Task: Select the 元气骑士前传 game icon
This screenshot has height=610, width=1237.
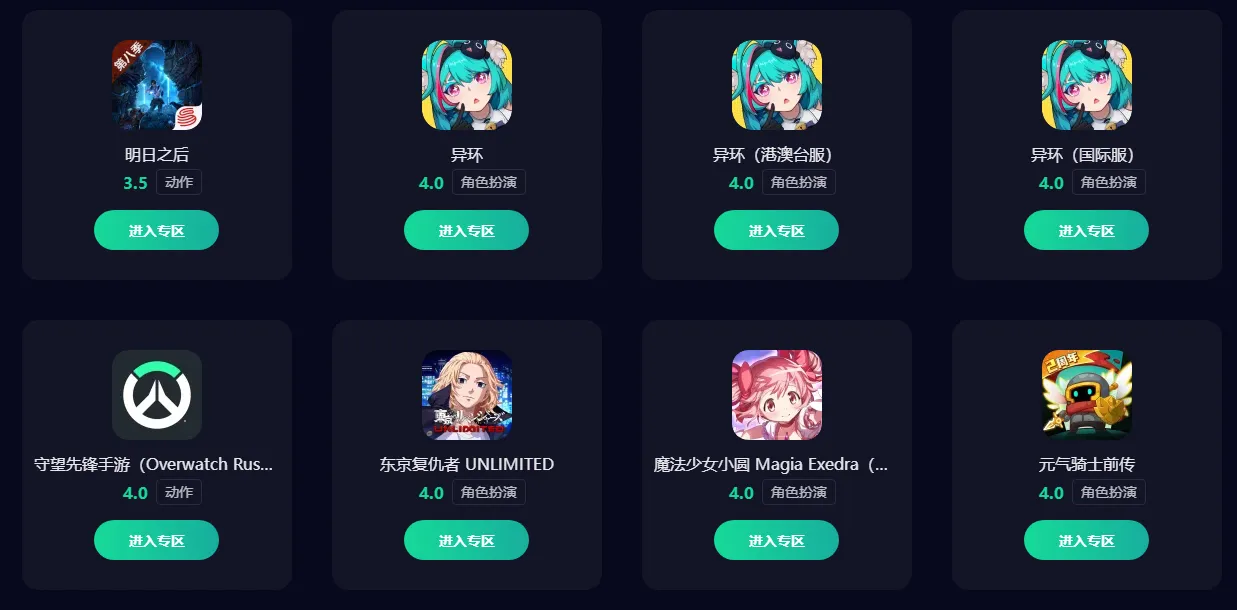Action: 1087,395
